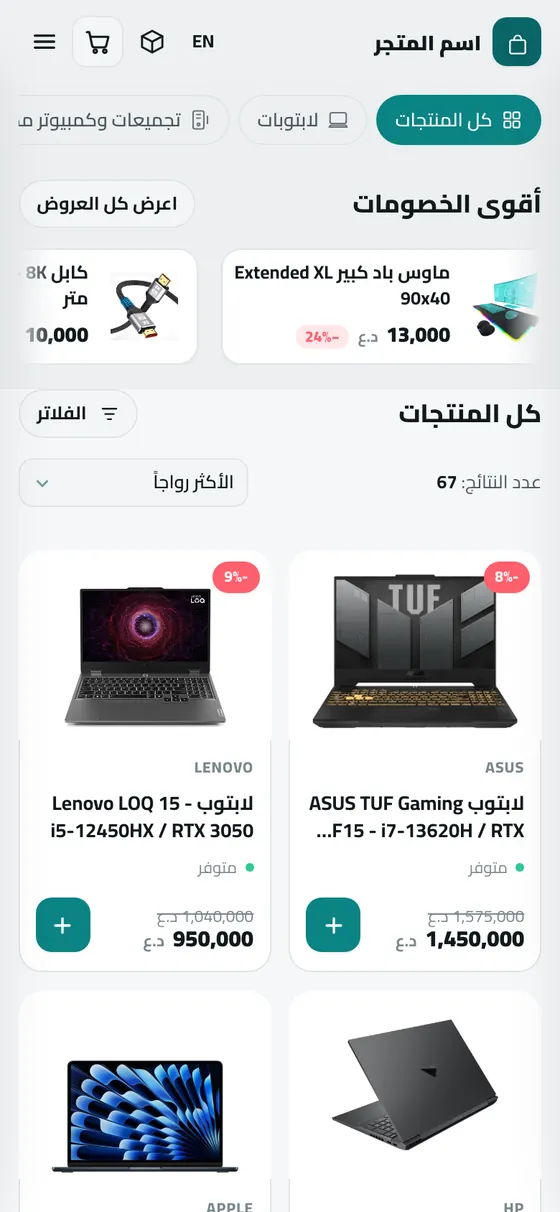The width and height of the screenshot is (560, 1212).
Task: Switch language to EN
Action: (x=203, y=42)
